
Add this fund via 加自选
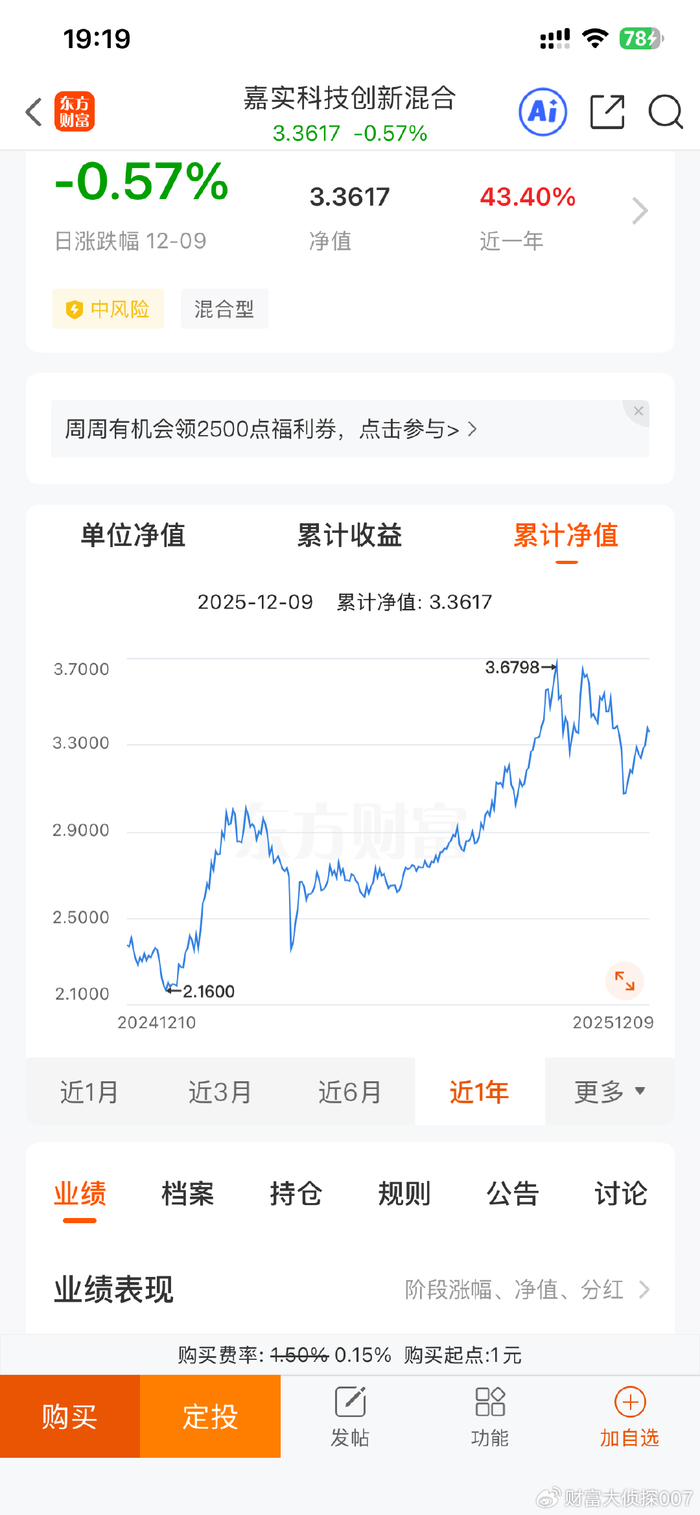(x=630, y=1416)
